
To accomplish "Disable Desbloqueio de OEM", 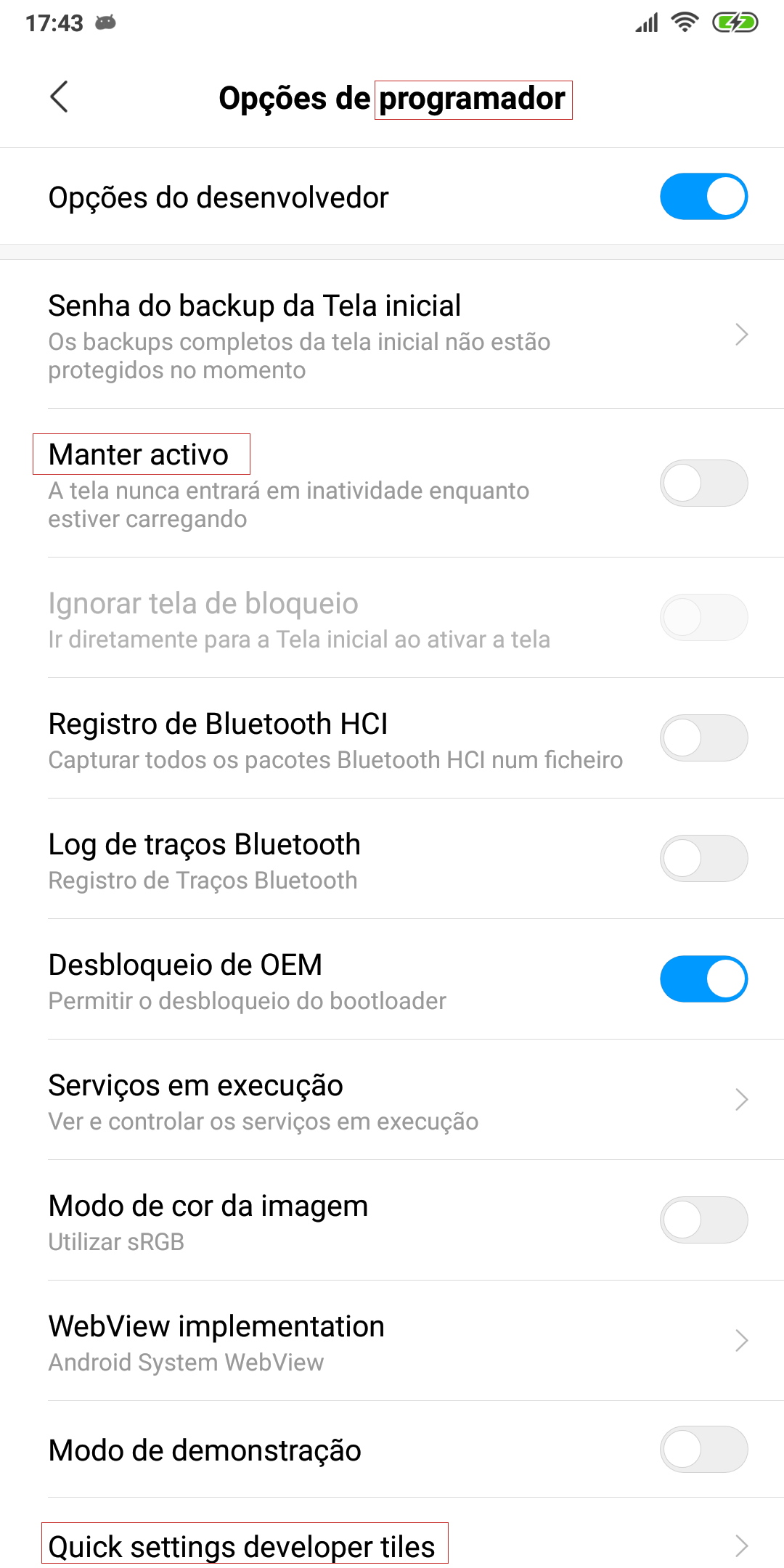I will (x=703, y=979).
